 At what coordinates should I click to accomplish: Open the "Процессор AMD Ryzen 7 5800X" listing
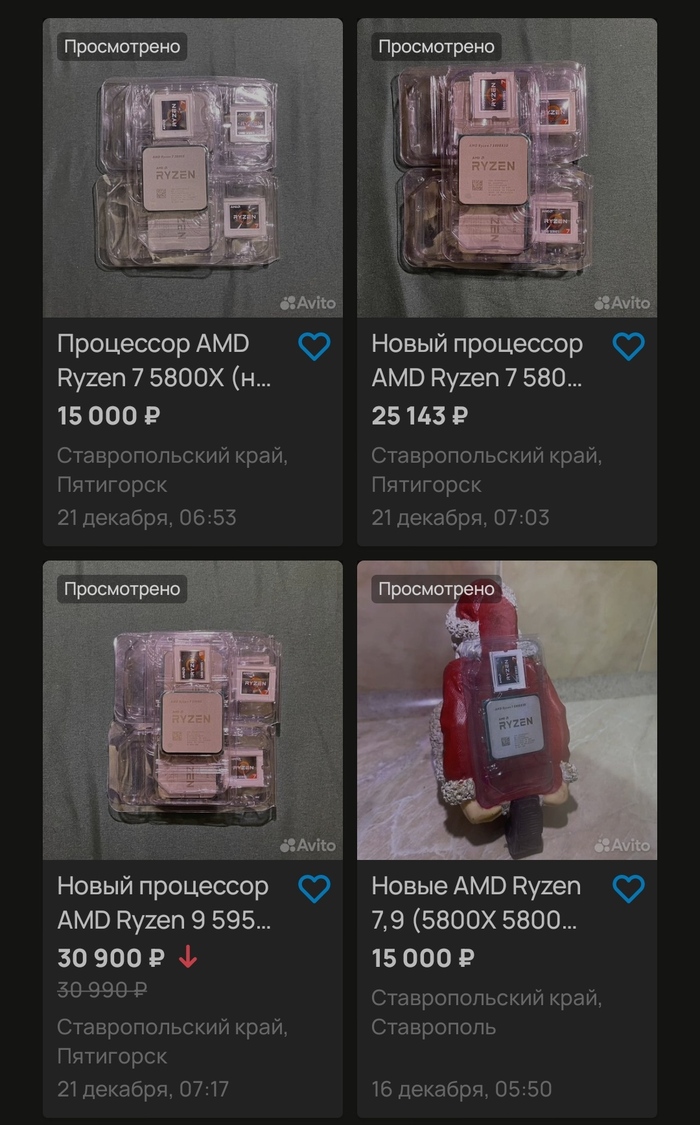coord(165,361)
